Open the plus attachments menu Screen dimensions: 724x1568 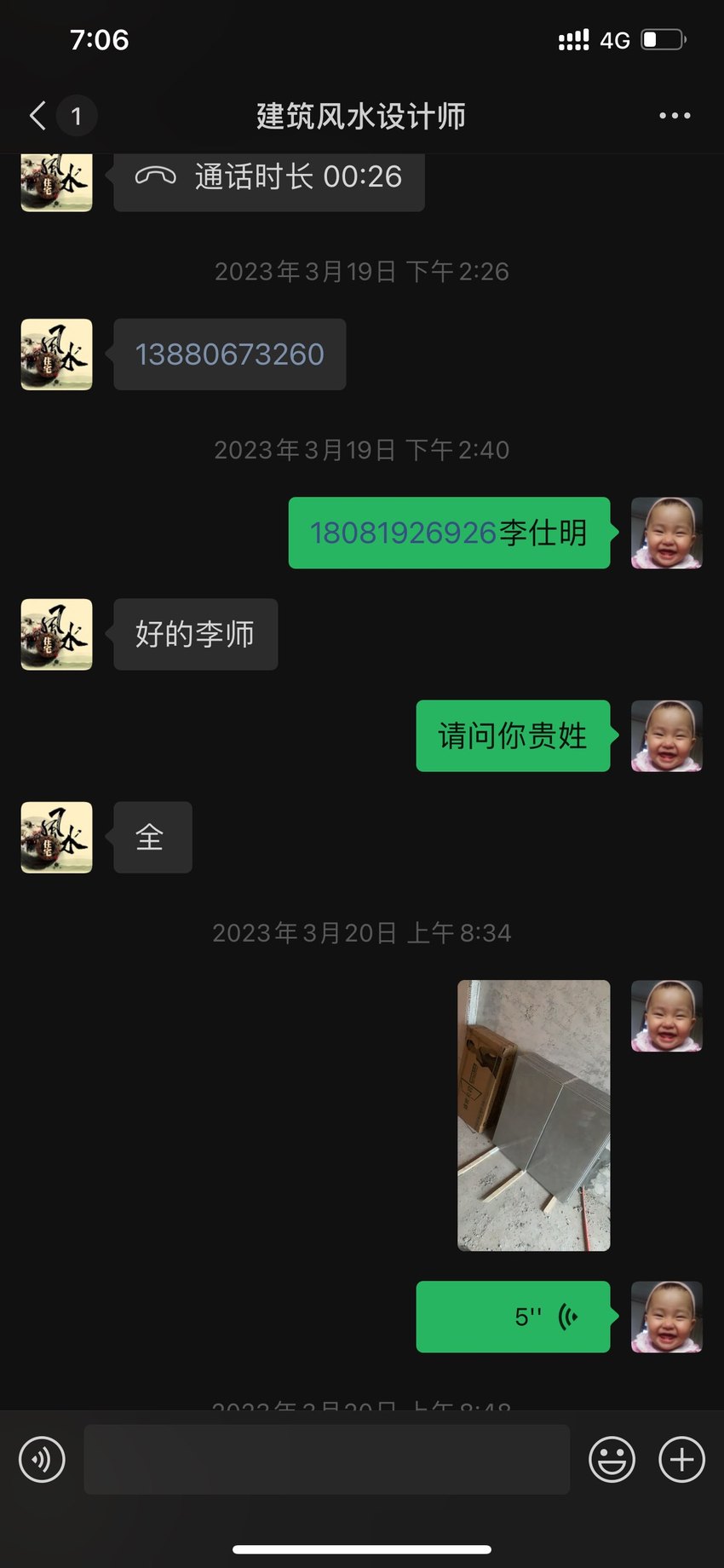(681, 1460)
